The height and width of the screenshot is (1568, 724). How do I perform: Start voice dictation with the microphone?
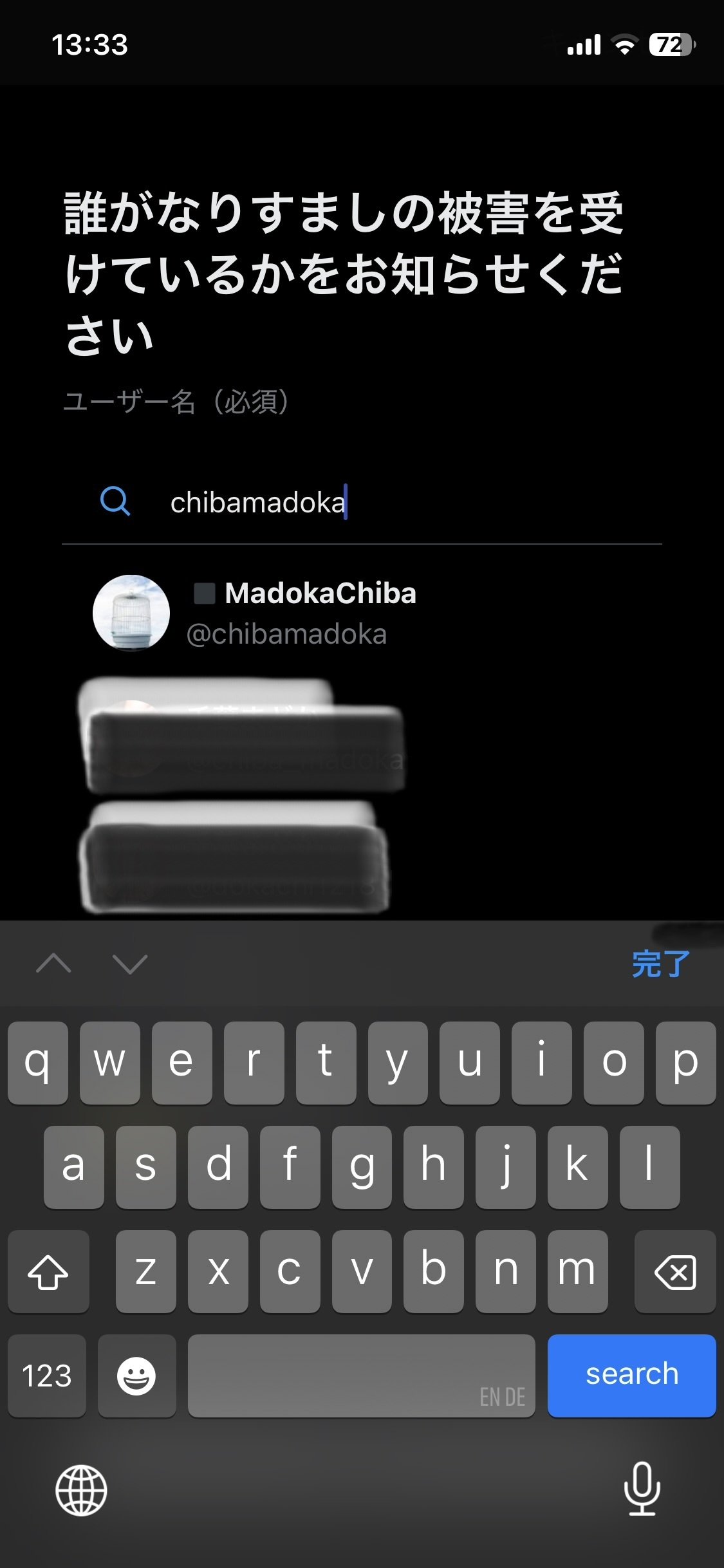pyautogui.click(x=642, y=1489)
